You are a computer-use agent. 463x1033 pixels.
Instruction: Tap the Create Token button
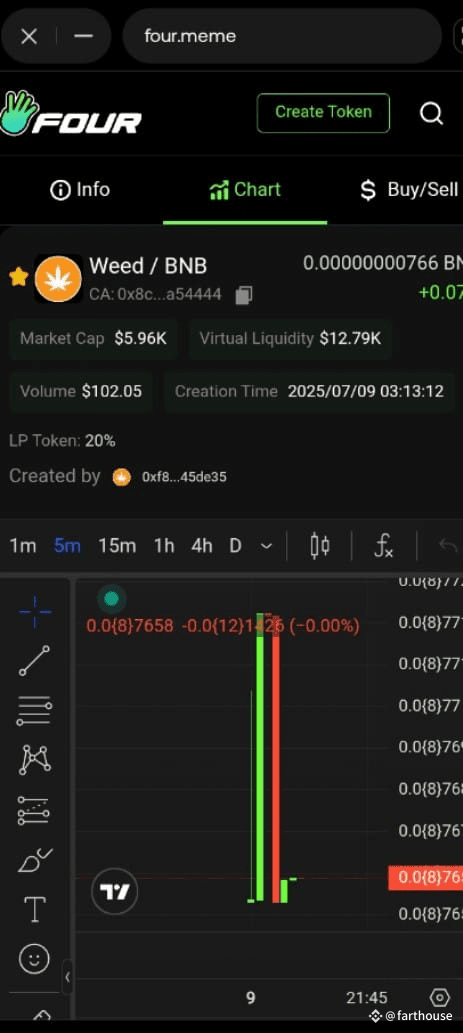pyautogui.click(x=323, y=113)
